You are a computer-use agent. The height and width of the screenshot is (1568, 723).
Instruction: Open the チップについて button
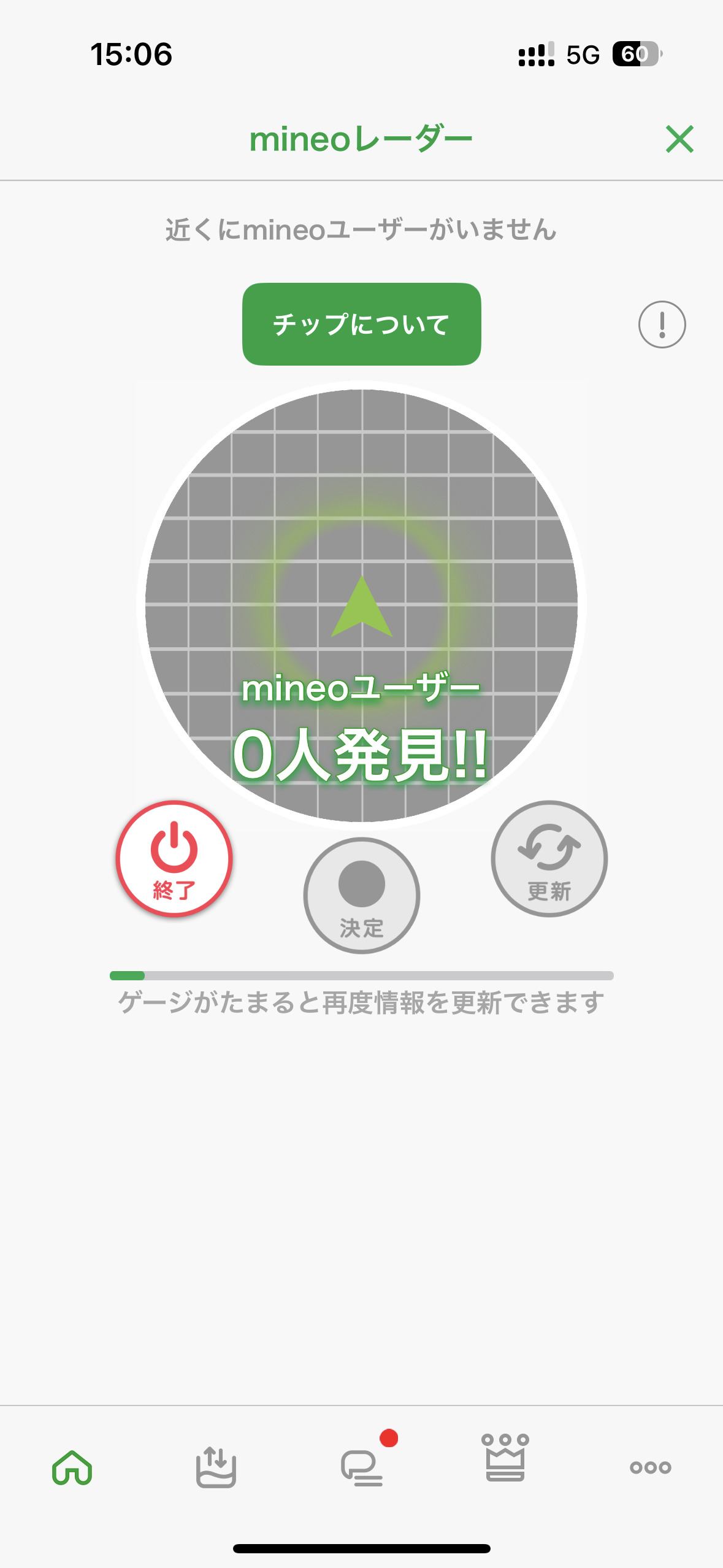(361, 324)
